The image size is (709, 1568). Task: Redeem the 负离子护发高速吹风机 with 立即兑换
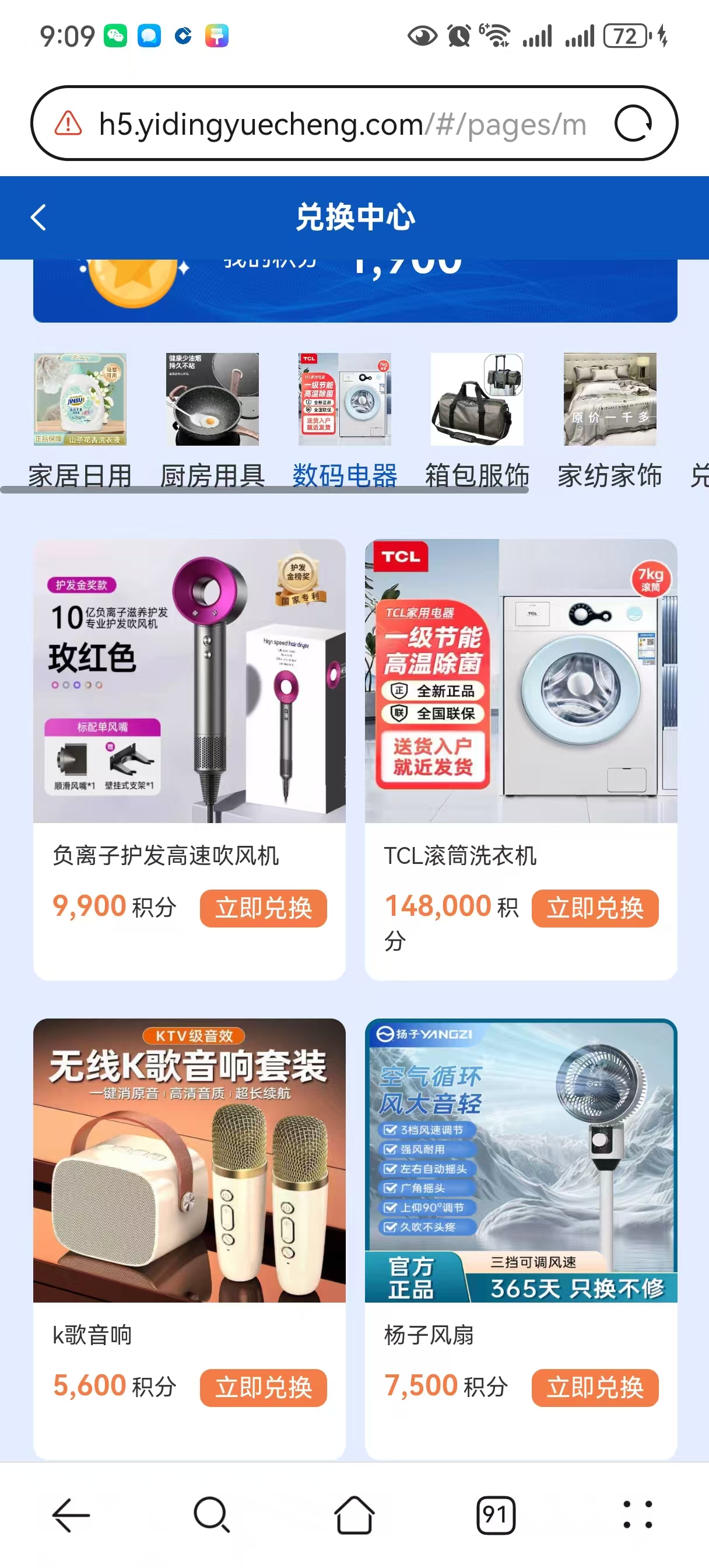pyautogui.click(x=263, y=908)
